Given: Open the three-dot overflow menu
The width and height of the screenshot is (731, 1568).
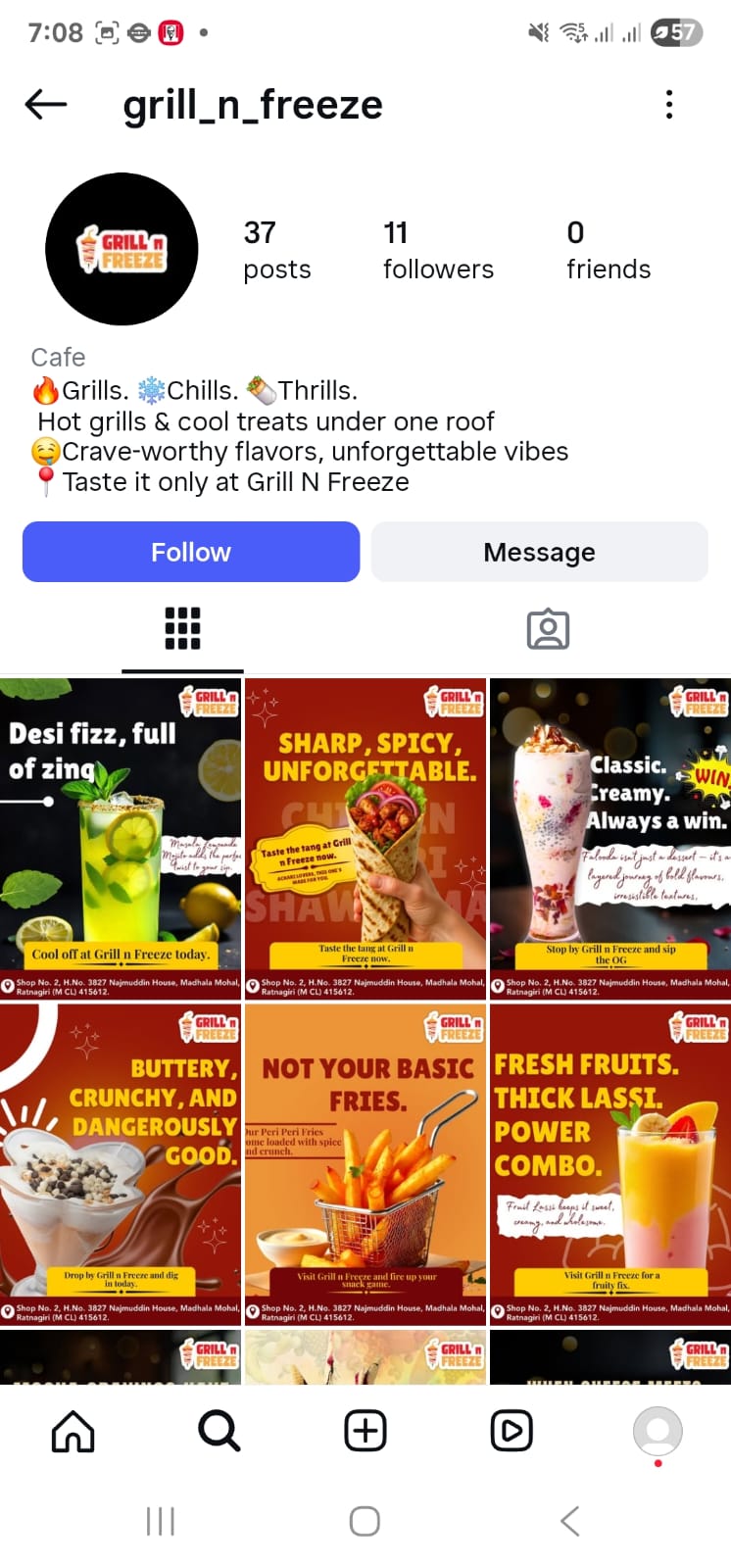Looking at the screenshot, I should pyautogui.click(x=669, y=104).
